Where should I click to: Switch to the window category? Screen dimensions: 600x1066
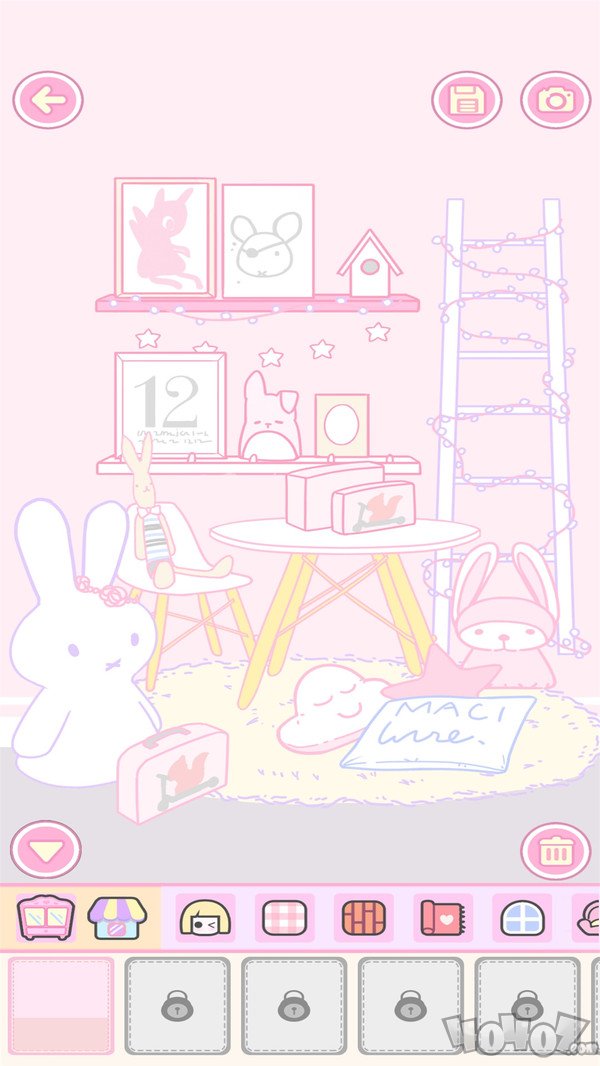pyautogui.click(x=521, y=917)
